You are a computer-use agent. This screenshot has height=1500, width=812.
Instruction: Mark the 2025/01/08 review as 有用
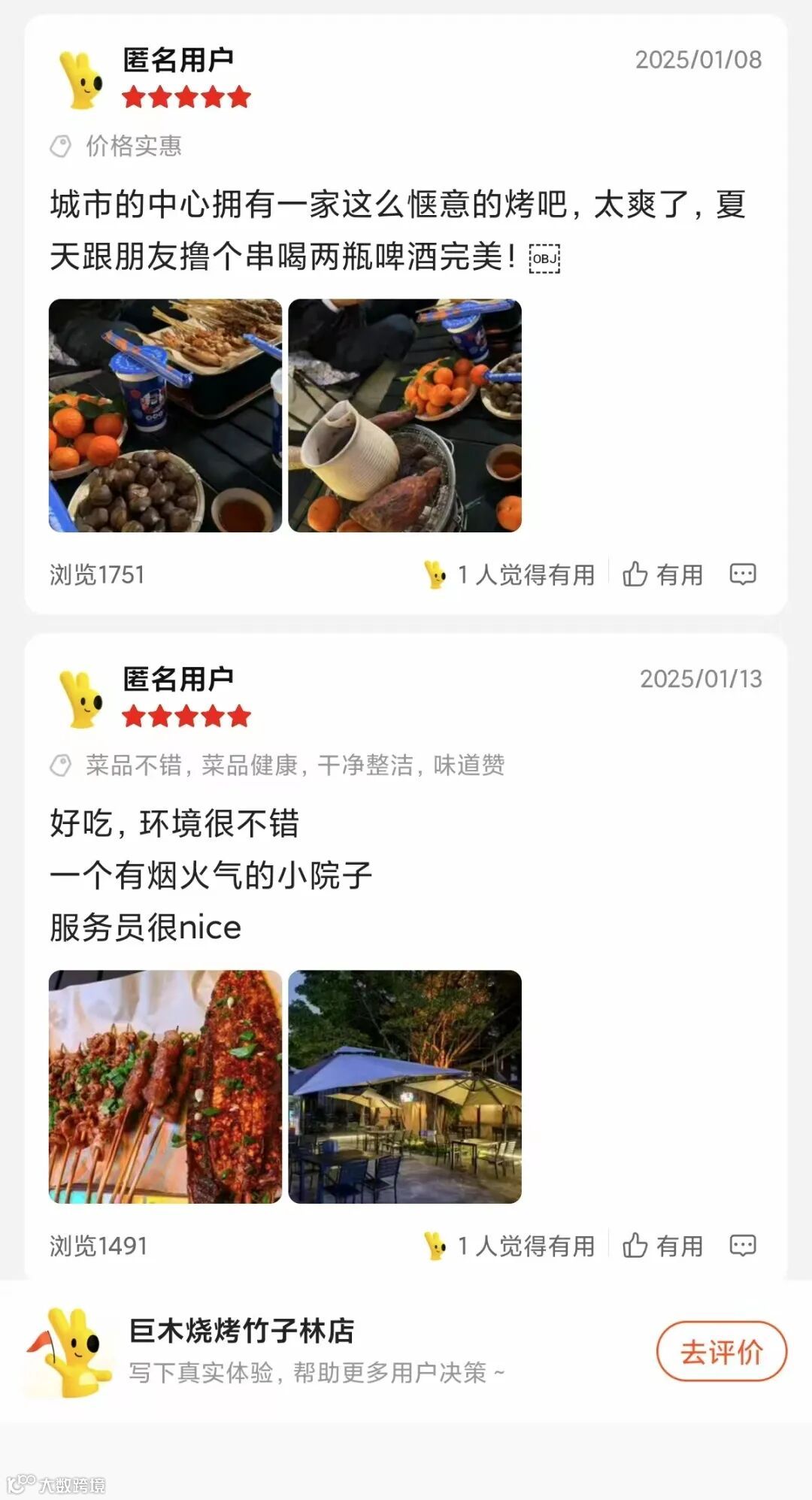662,574
